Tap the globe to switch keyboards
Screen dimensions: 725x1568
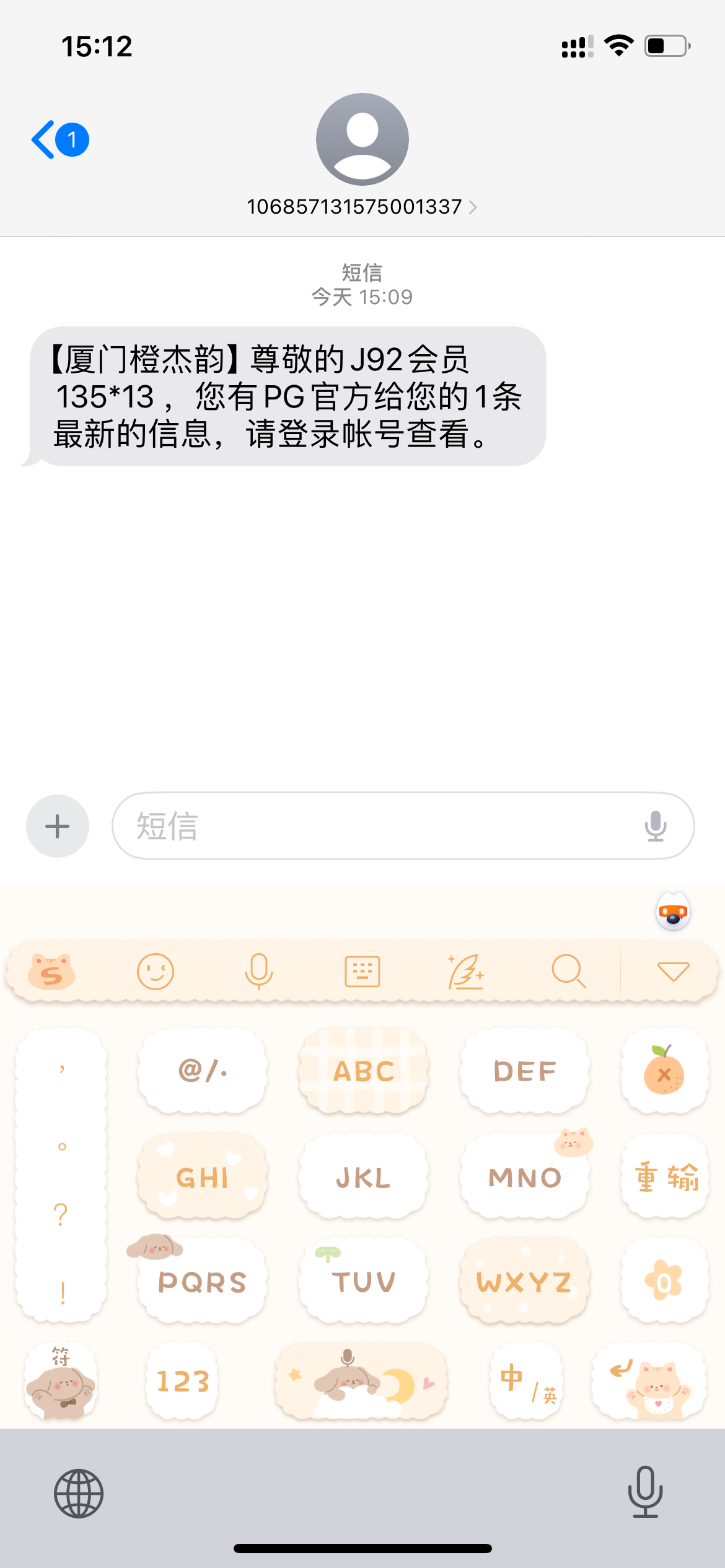point(79,1494)
